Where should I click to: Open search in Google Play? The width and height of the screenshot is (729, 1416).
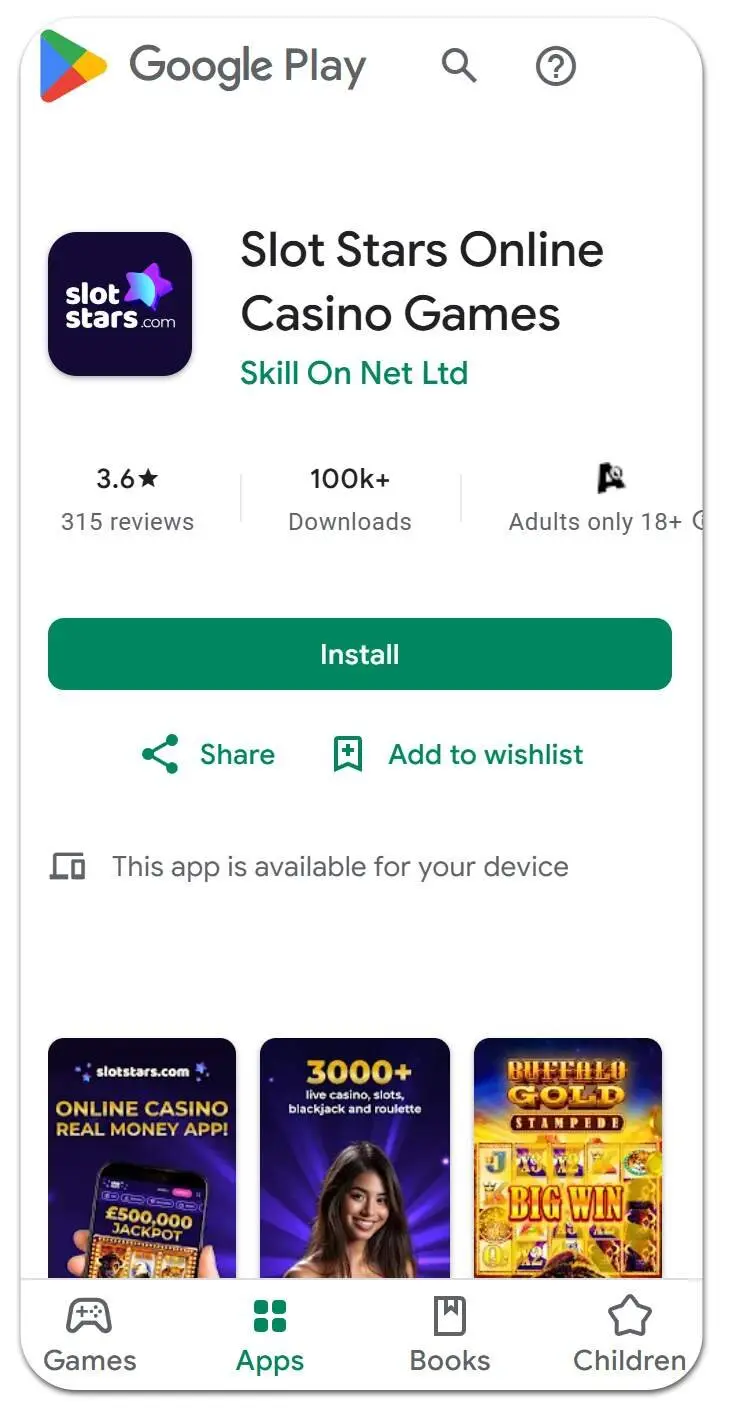click(x=459, y=66)
